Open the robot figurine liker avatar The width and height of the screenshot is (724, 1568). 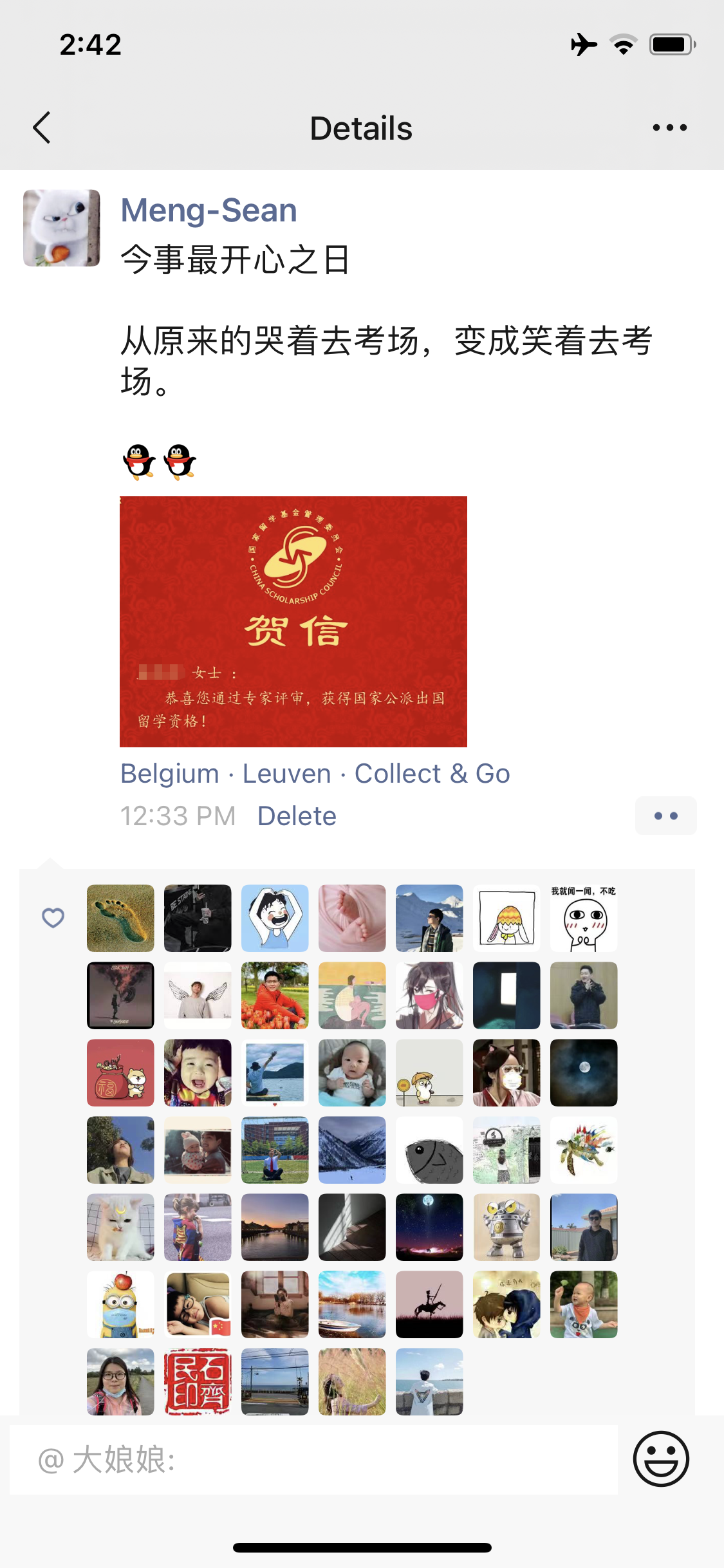(506, 1227)
